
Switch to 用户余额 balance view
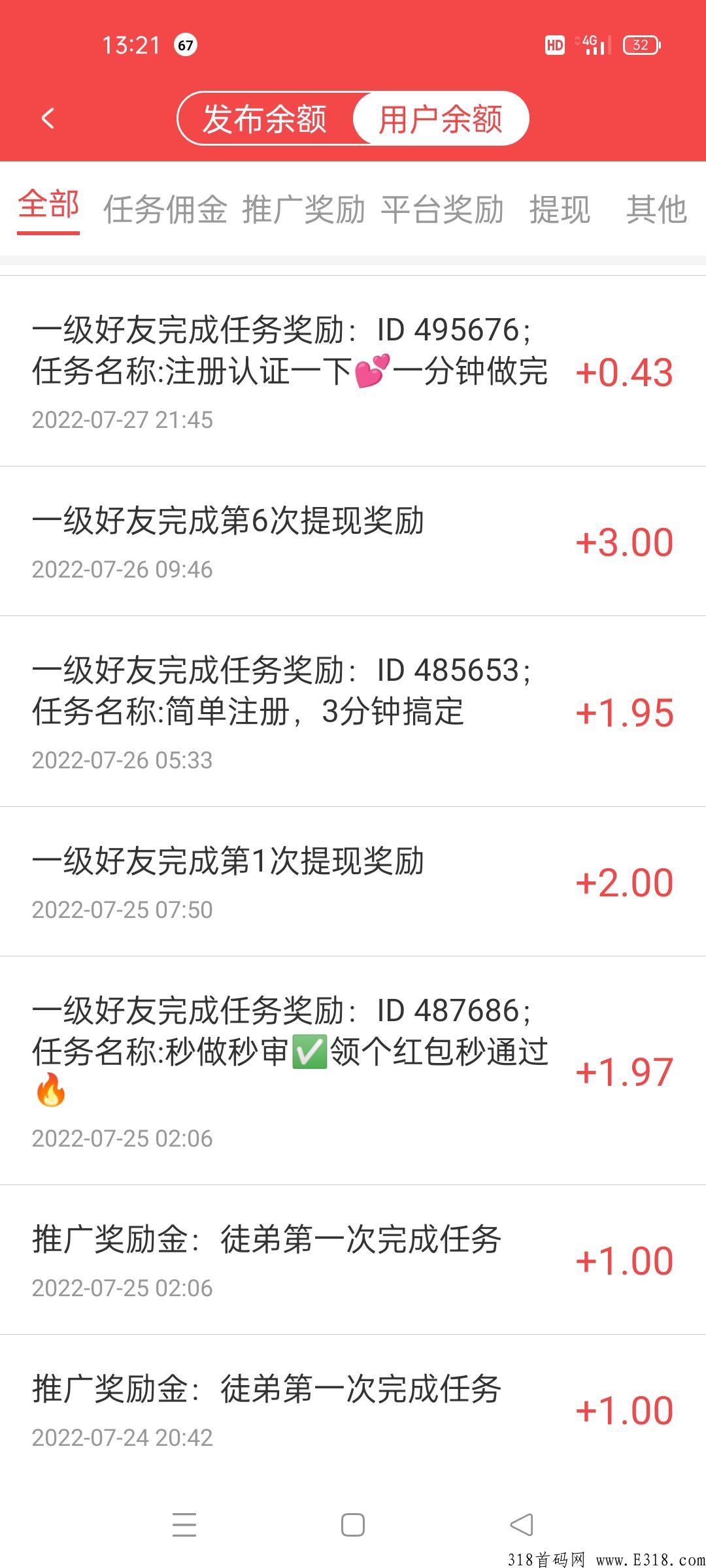(x=441, y=118)
